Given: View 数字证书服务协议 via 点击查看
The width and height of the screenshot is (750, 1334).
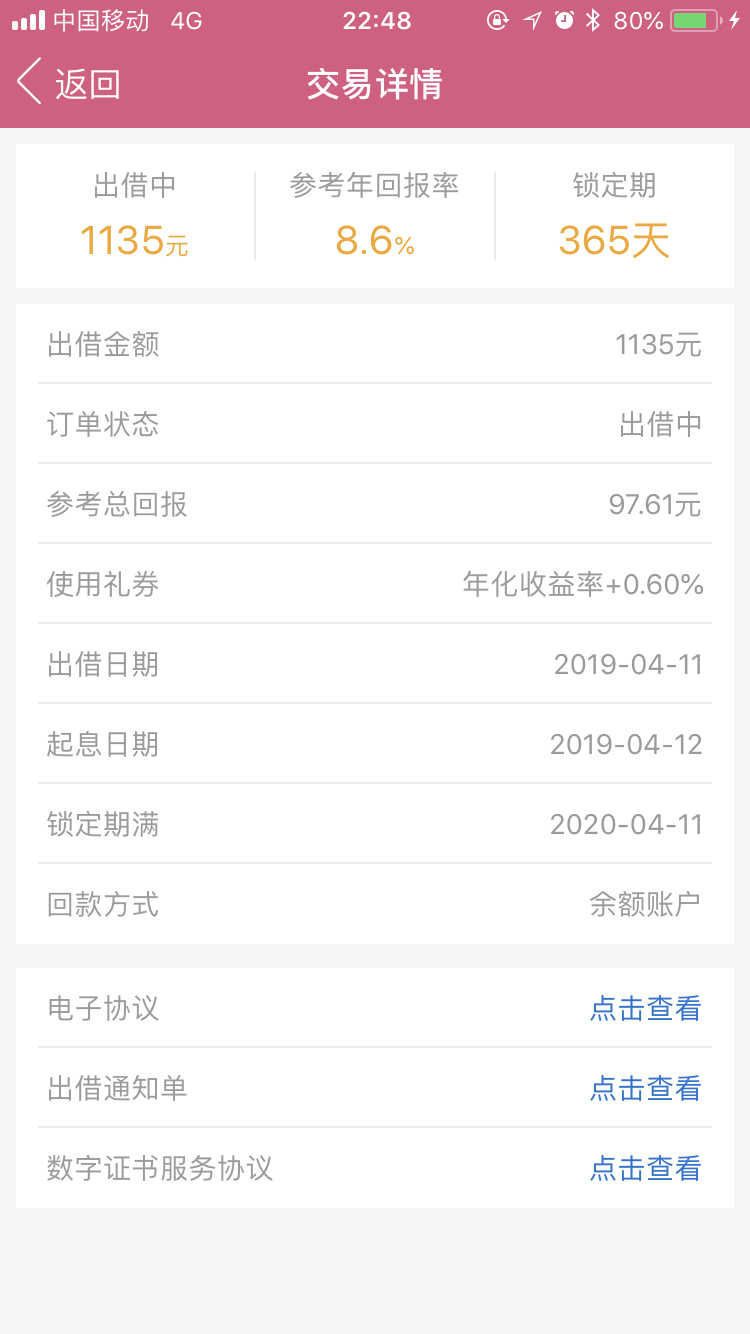Looking at the screenshot, I should [x=645, y=1168].
